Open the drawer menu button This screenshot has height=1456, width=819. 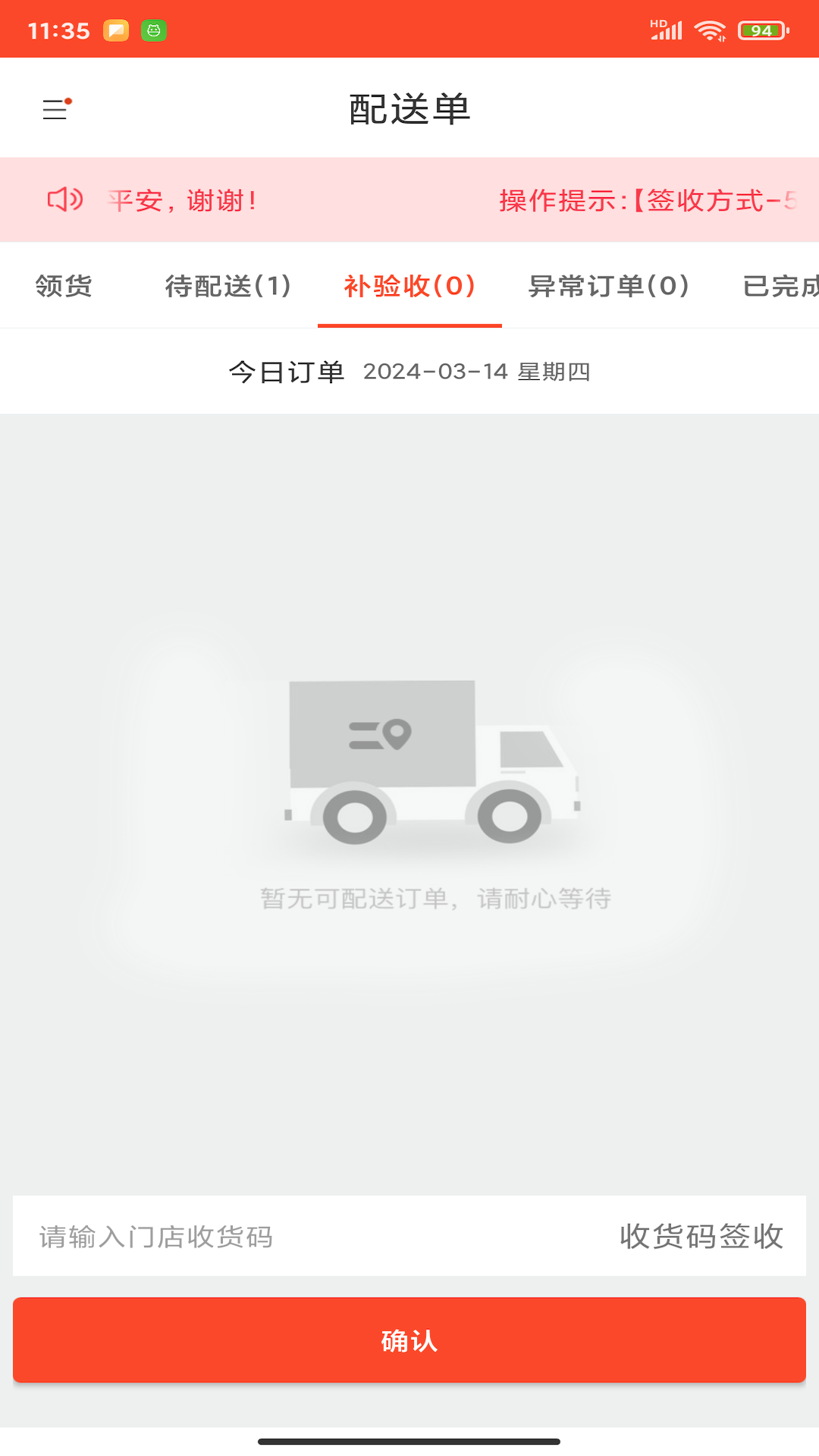point(56,109)
